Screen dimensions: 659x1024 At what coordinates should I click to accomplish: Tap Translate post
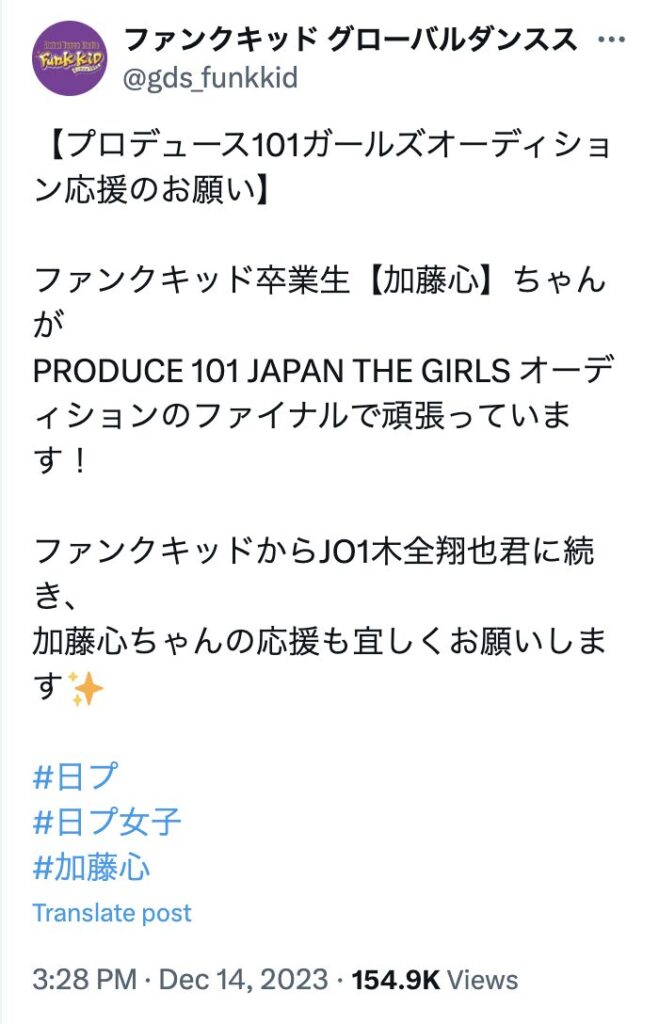pos(111,912)
